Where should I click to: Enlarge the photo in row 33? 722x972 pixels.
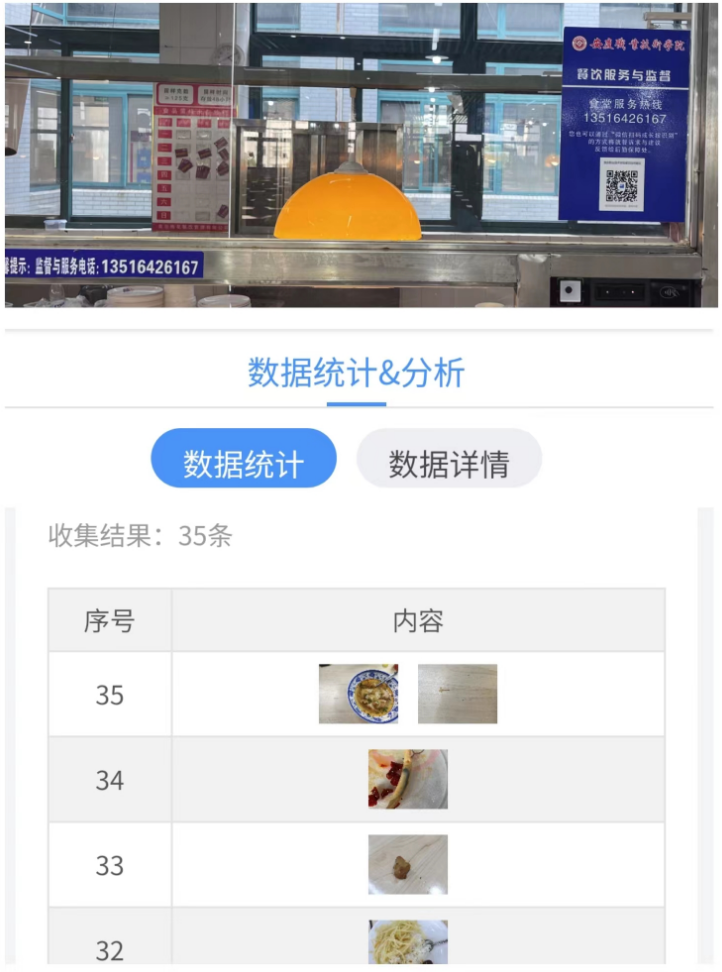point(408,864)
